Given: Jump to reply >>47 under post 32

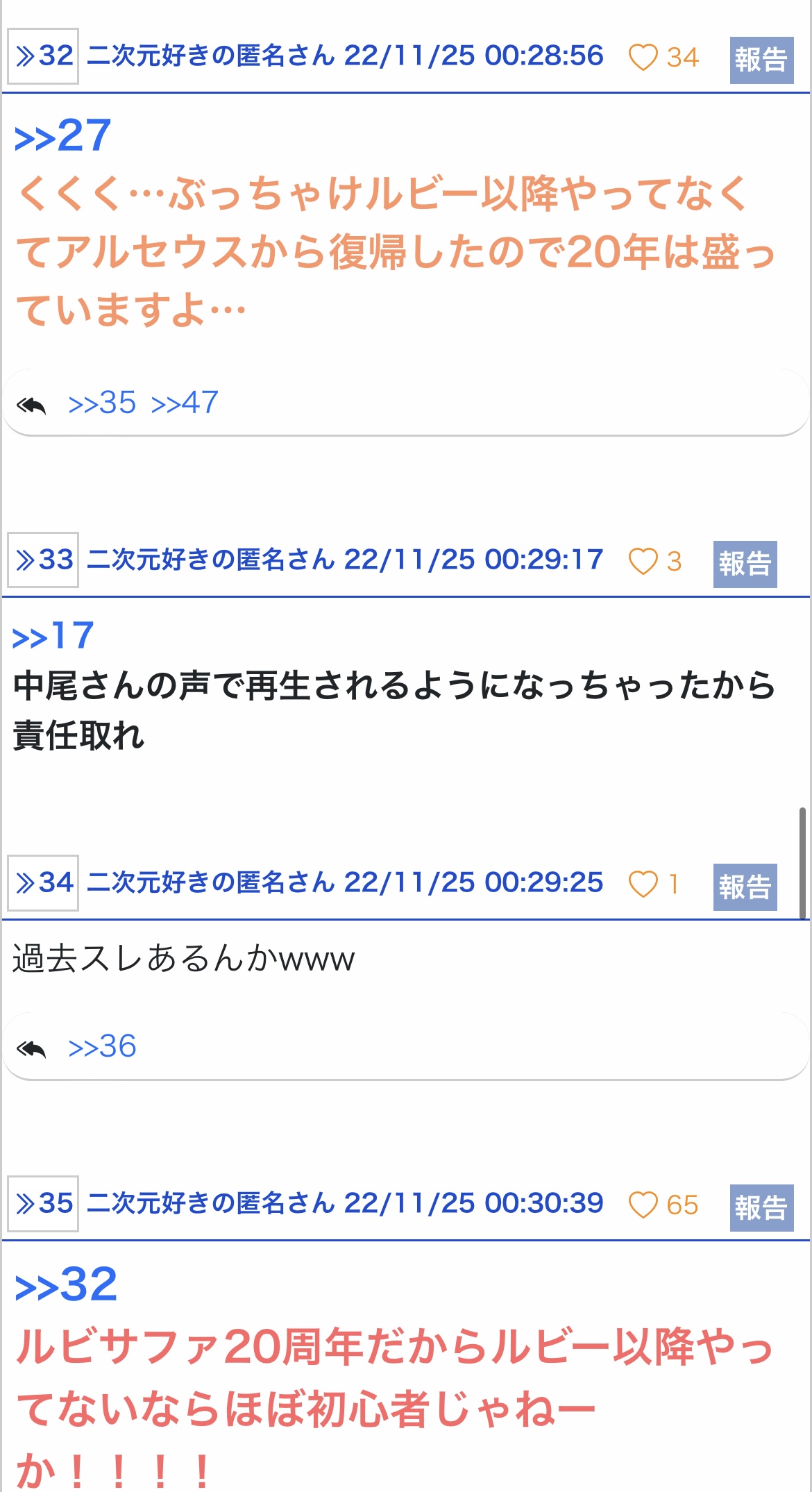Looking at the screenshot, I should [185, 403].
